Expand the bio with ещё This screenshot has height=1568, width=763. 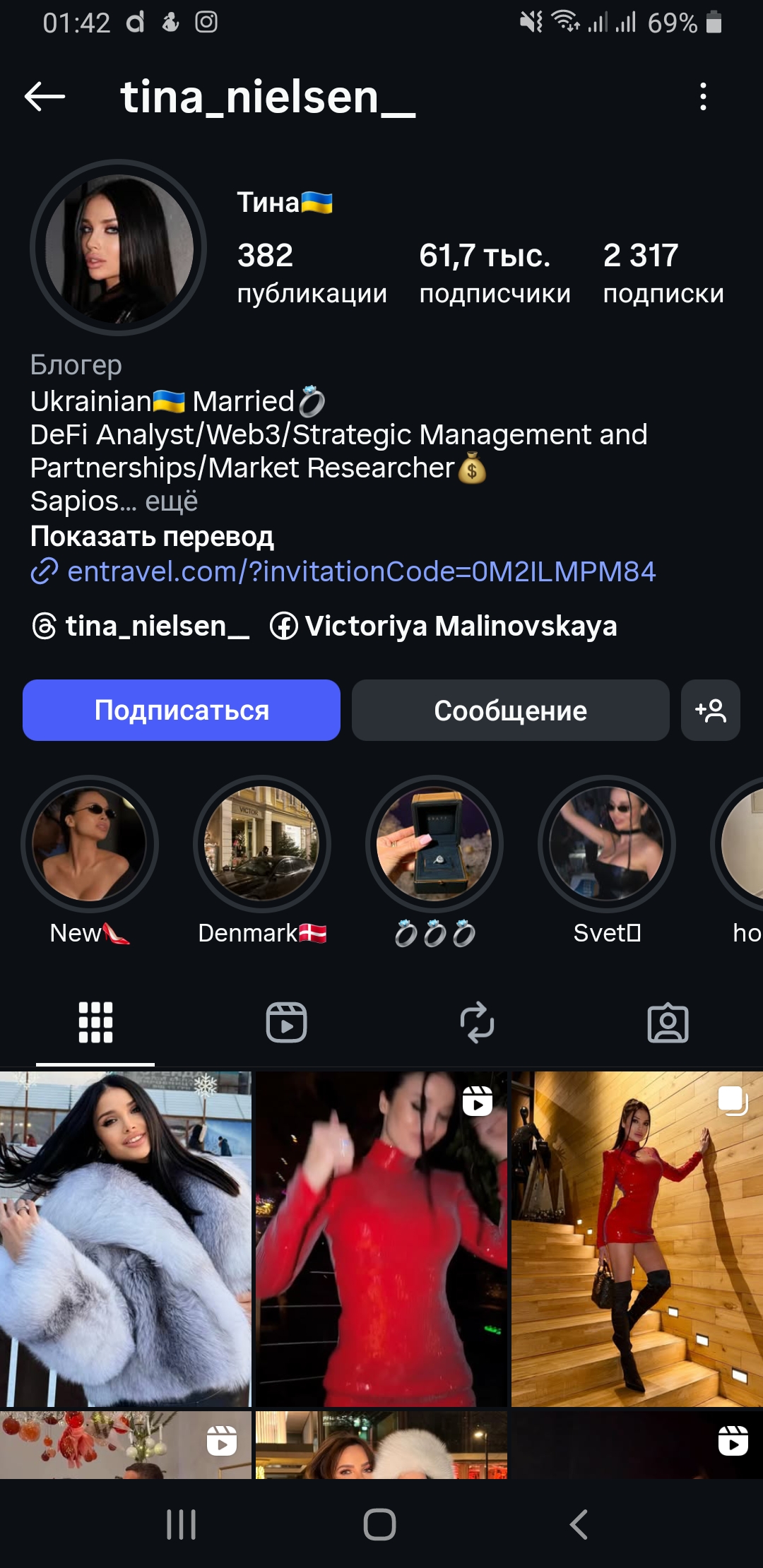coord(172,501)
